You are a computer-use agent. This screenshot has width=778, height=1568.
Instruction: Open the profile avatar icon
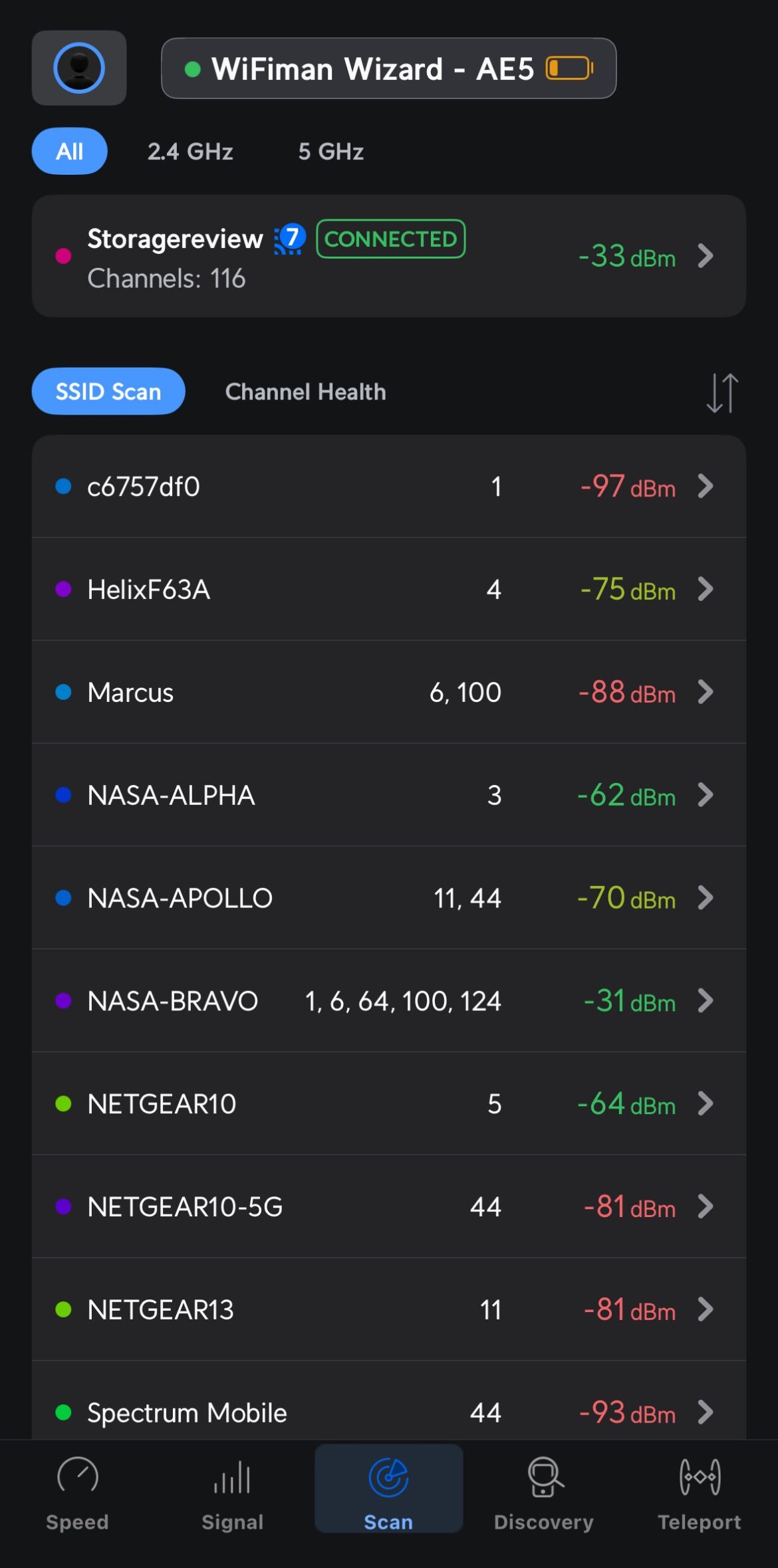(79, 68)
